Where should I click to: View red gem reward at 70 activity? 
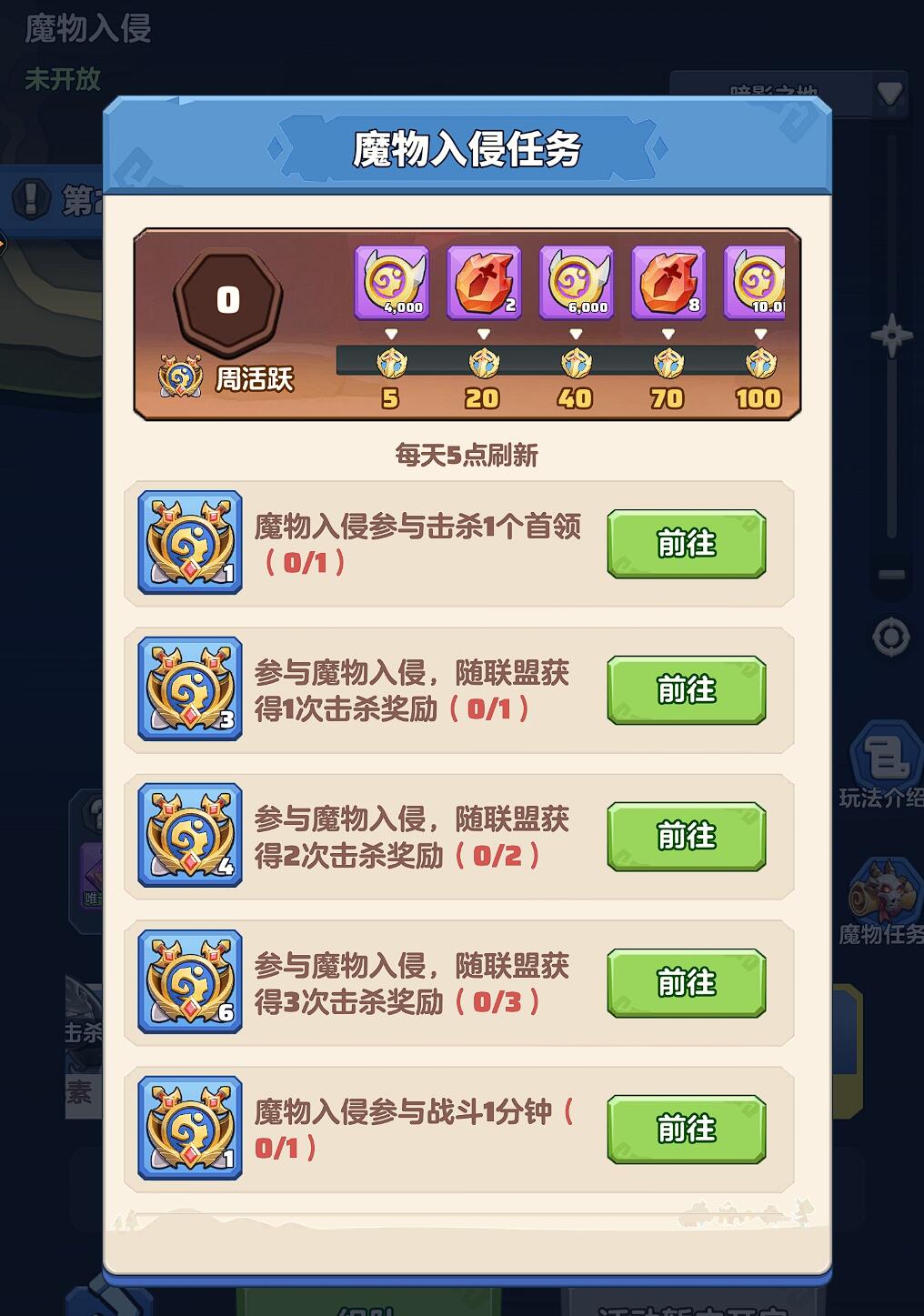click(x=668, y=283)
